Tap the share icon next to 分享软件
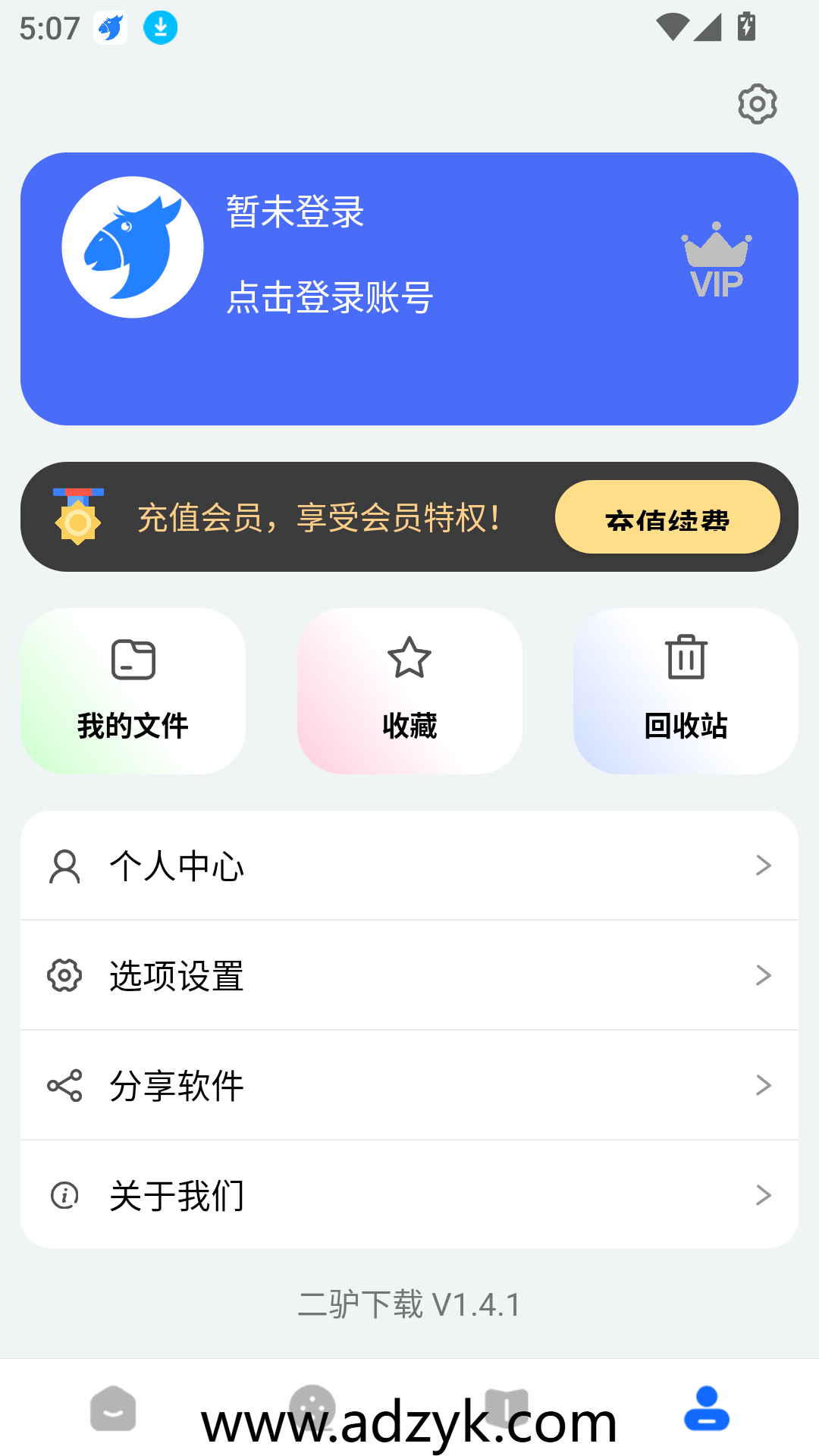This screenshot has height=1456, width=819. [65, 1085]
